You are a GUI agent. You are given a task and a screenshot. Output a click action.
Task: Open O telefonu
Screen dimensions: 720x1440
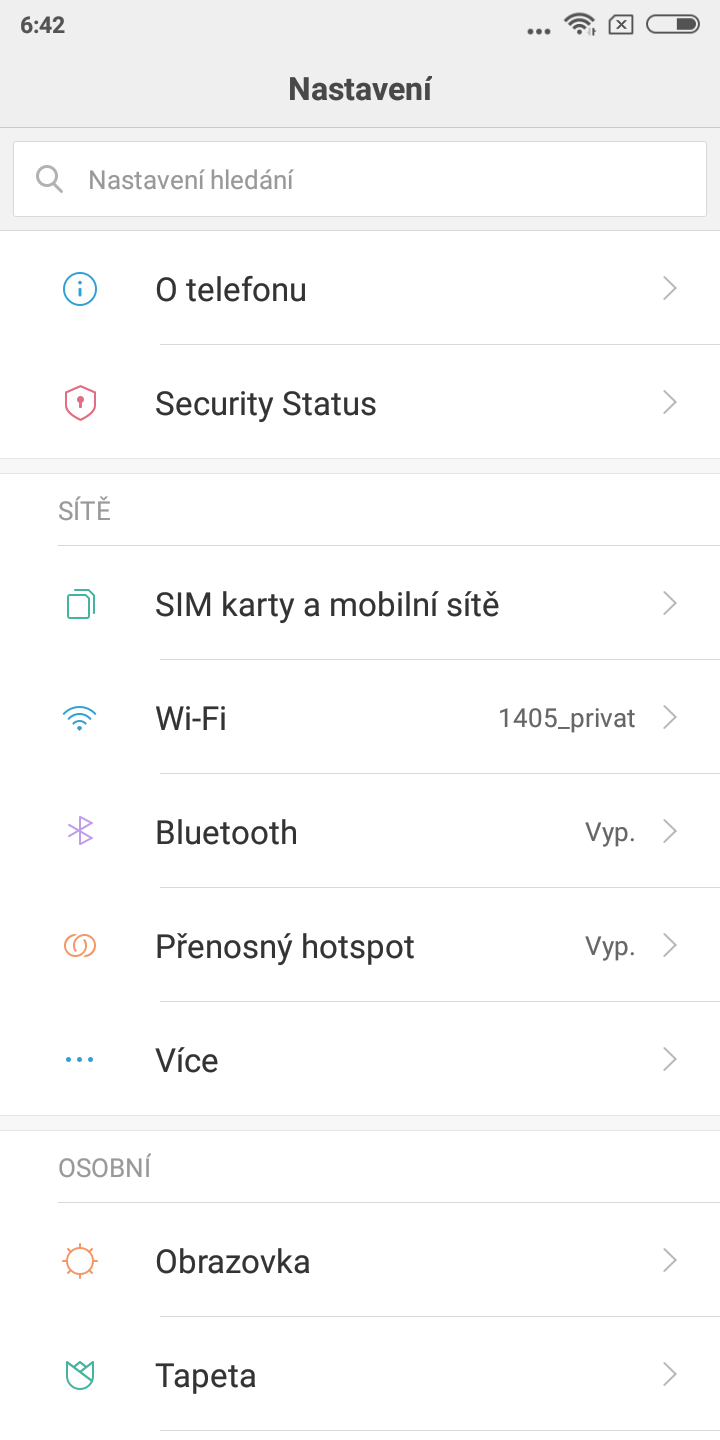click(360, 289)
